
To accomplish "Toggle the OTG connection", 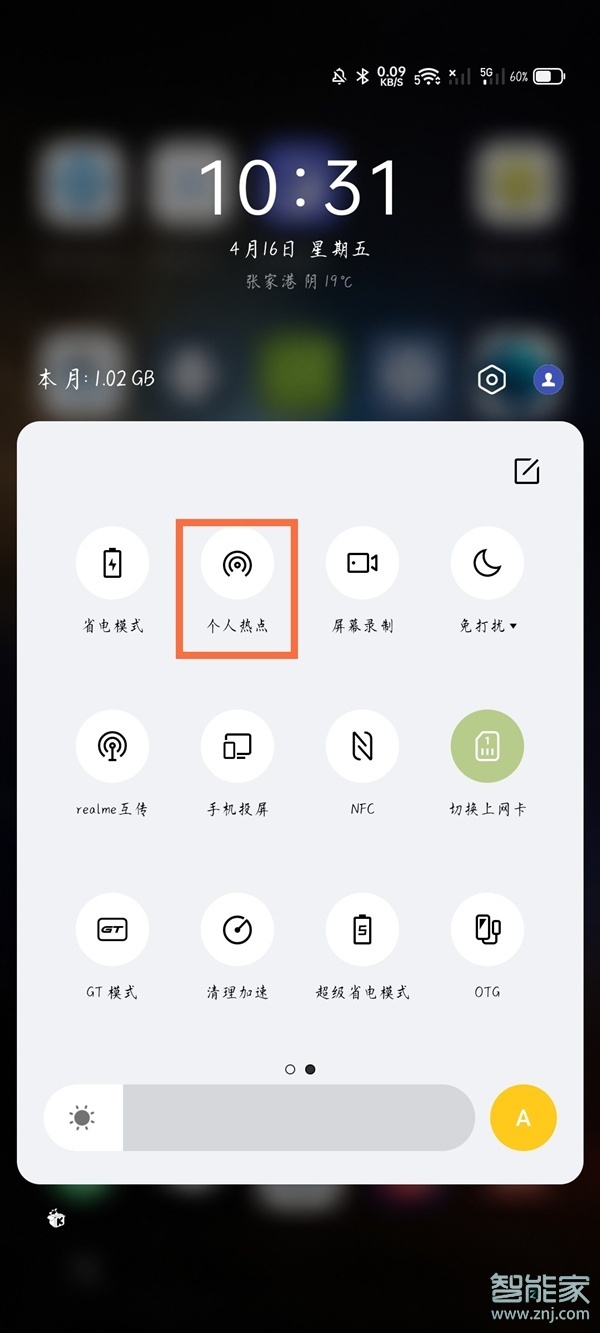I will pos(487,930).
